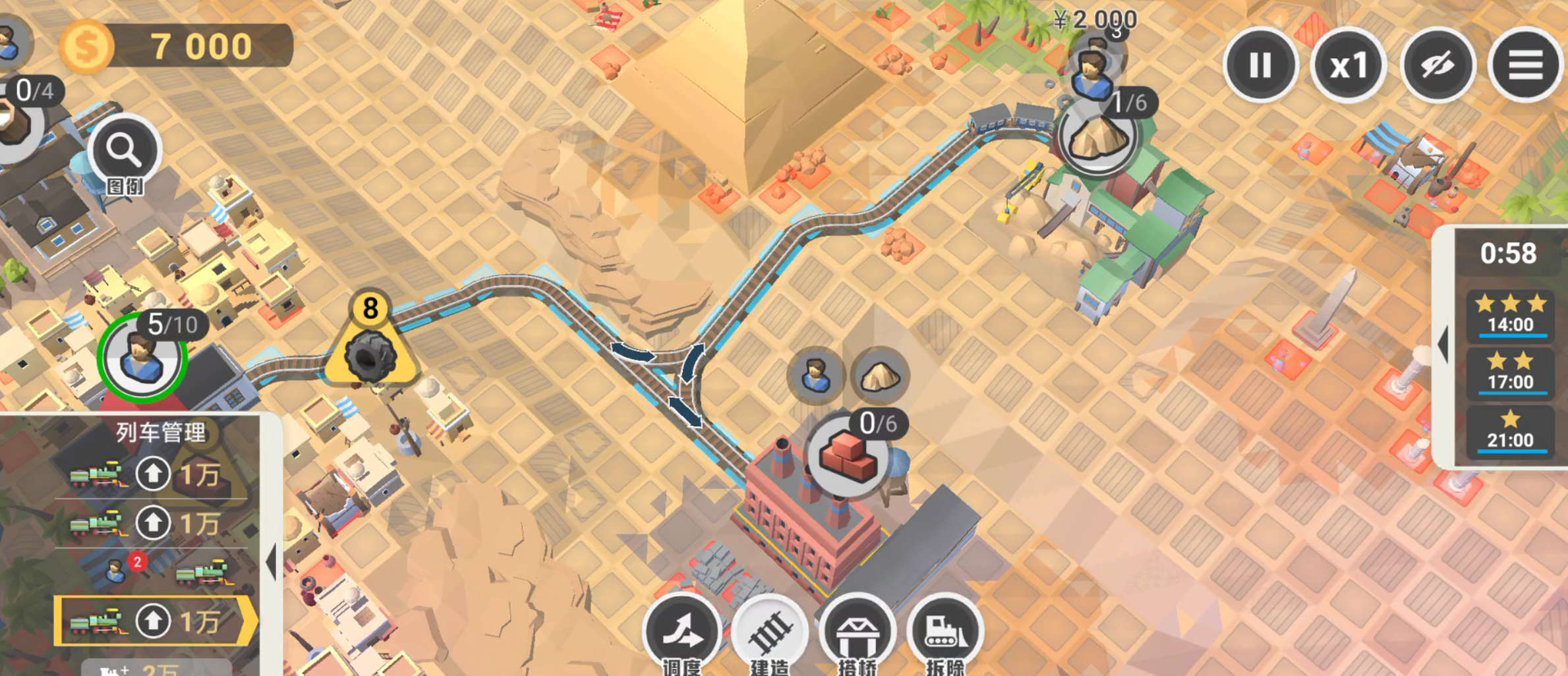Choose the 搭桥 bridge tool
Image resolution: width=1568 pixels, height=676 pixels.
[857, 633]
